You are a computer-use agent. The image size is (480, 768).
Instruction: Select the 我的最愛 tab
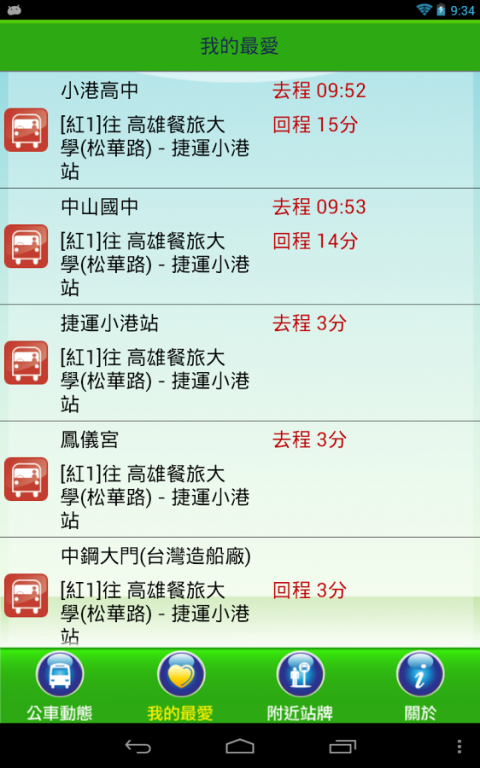(x=180, y=686)
